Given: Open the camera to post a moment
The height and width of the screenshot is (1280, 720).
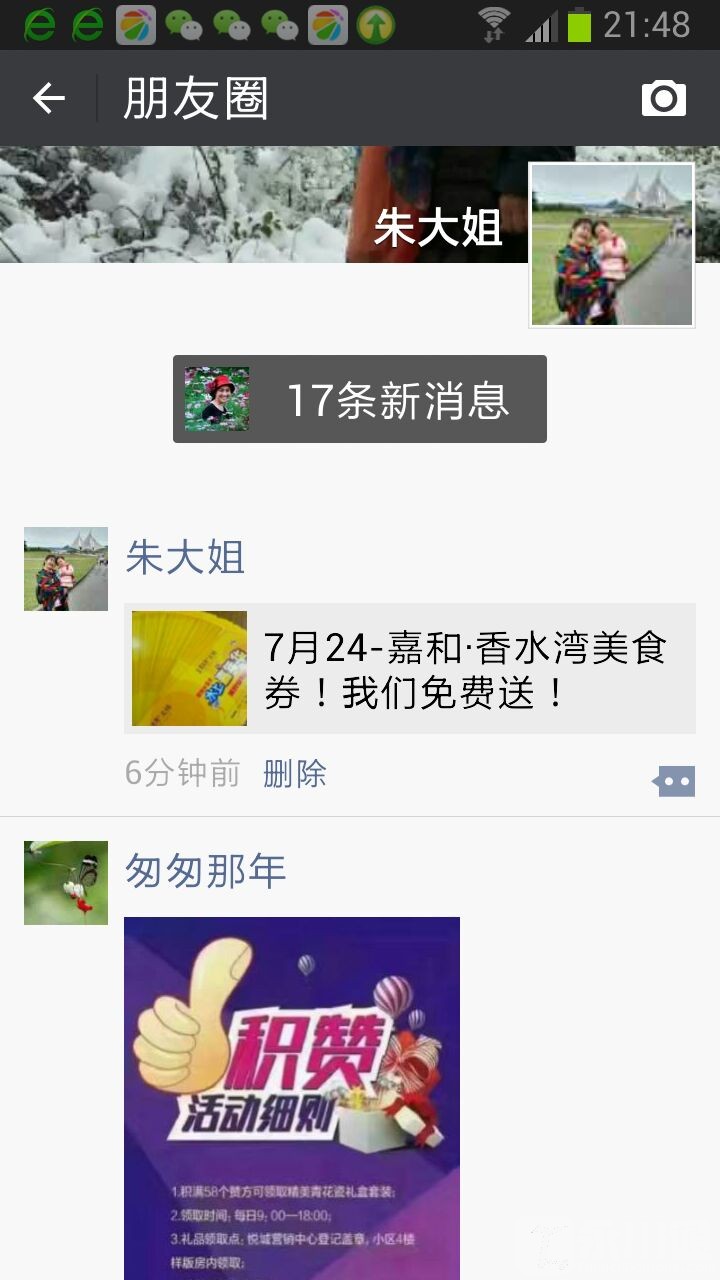Looking at the screenshot, I should click(663, 98).
